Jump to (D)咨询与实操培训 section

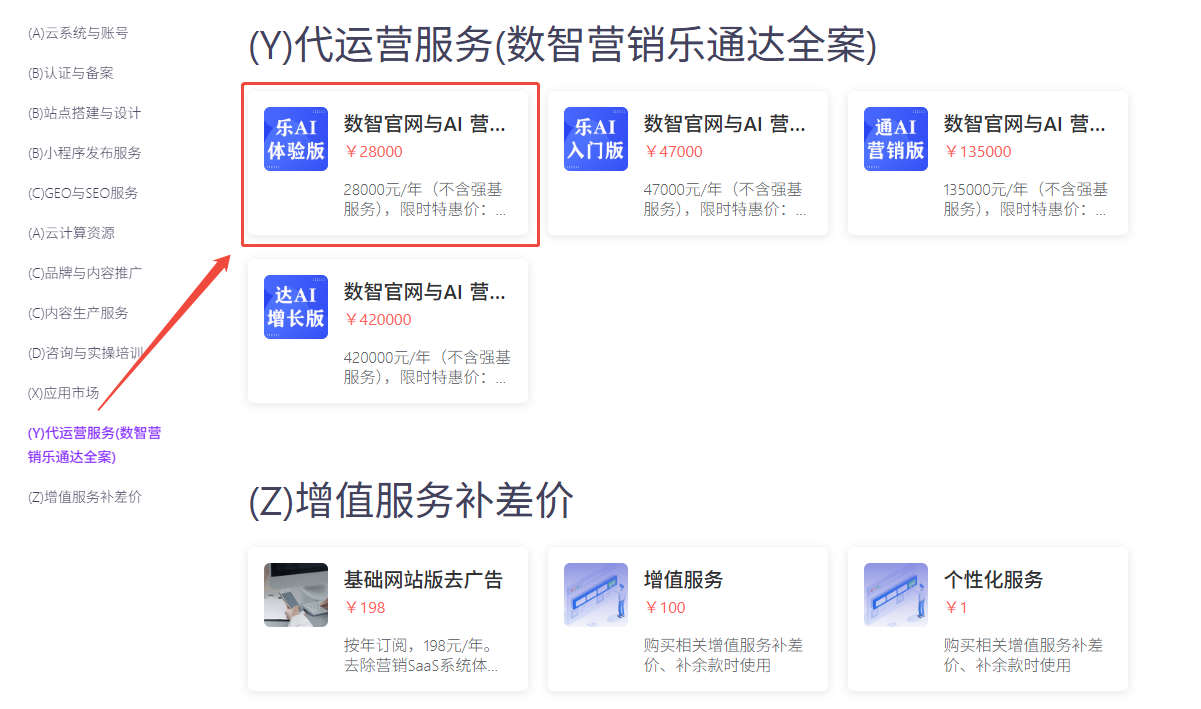[x=85, y=353]
